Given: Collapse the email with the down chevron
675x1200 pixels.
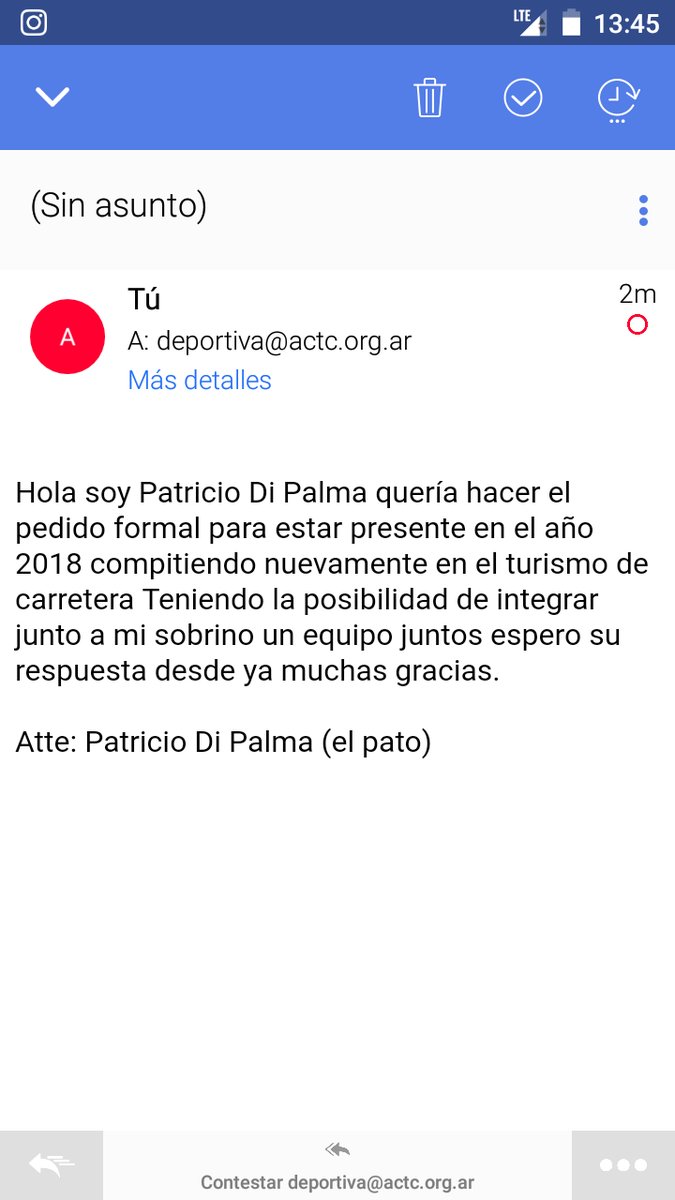Looking at the screenshot, I should (x=52, y=97).
